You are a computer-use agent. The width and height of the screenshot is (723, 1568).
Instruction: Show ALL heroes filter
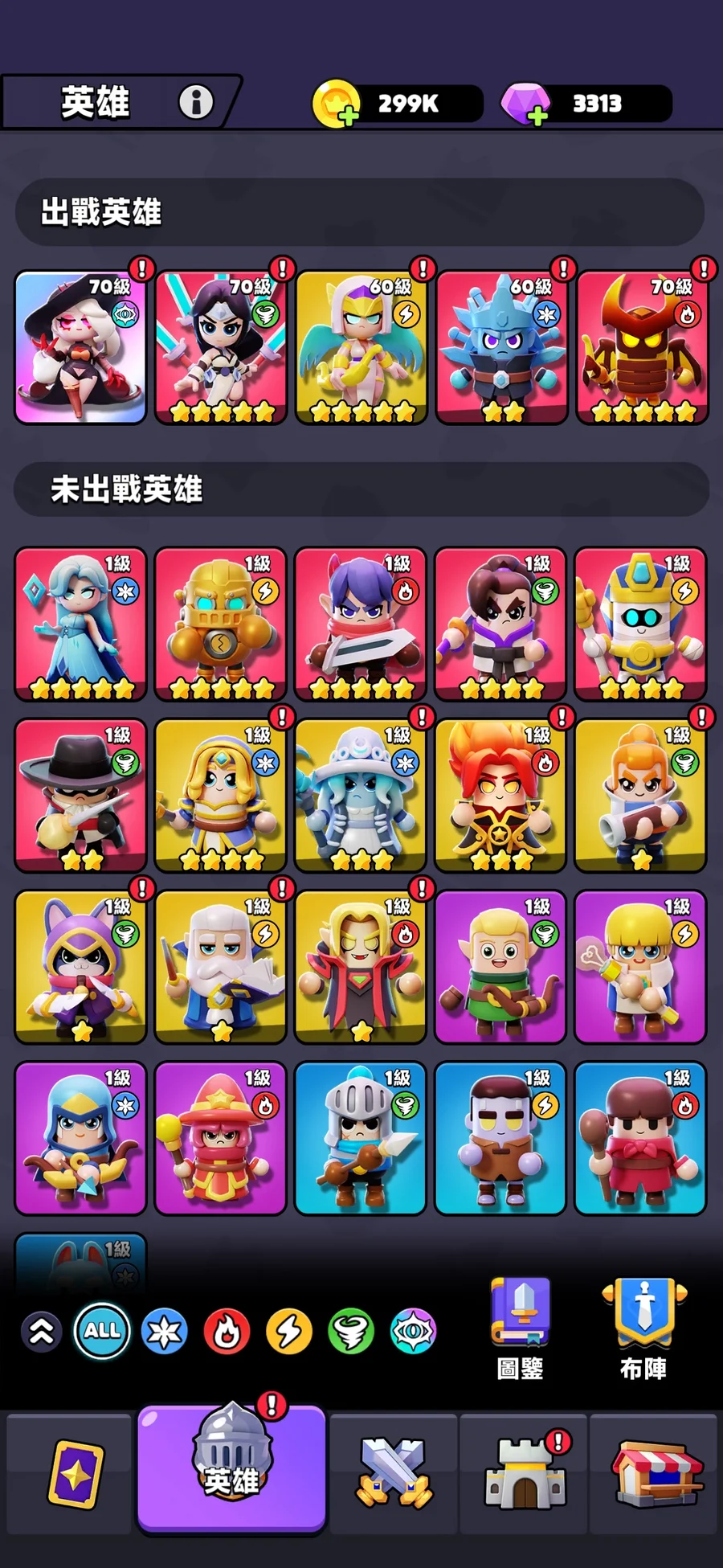coord(102,1331)
